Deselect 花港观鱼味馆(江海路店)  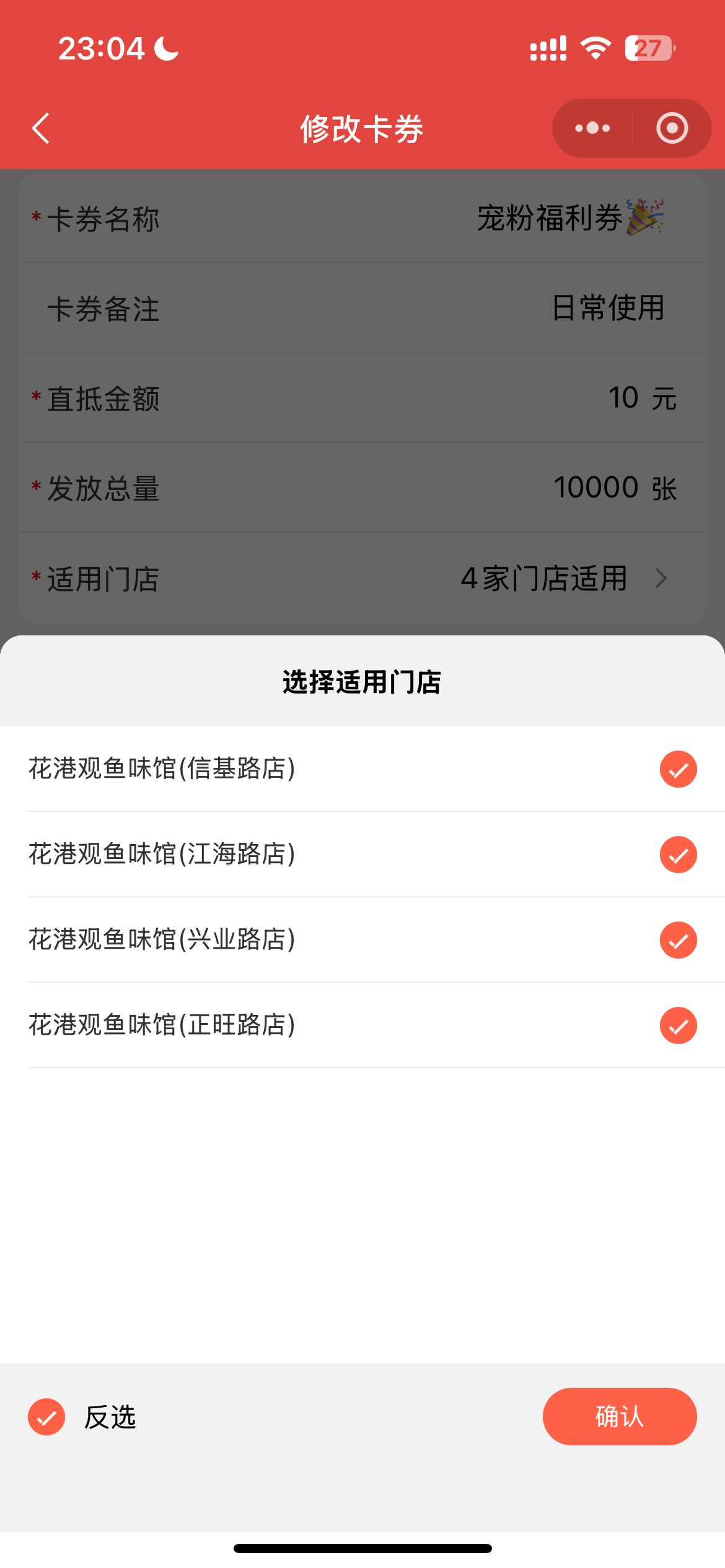tap(678, 855)
